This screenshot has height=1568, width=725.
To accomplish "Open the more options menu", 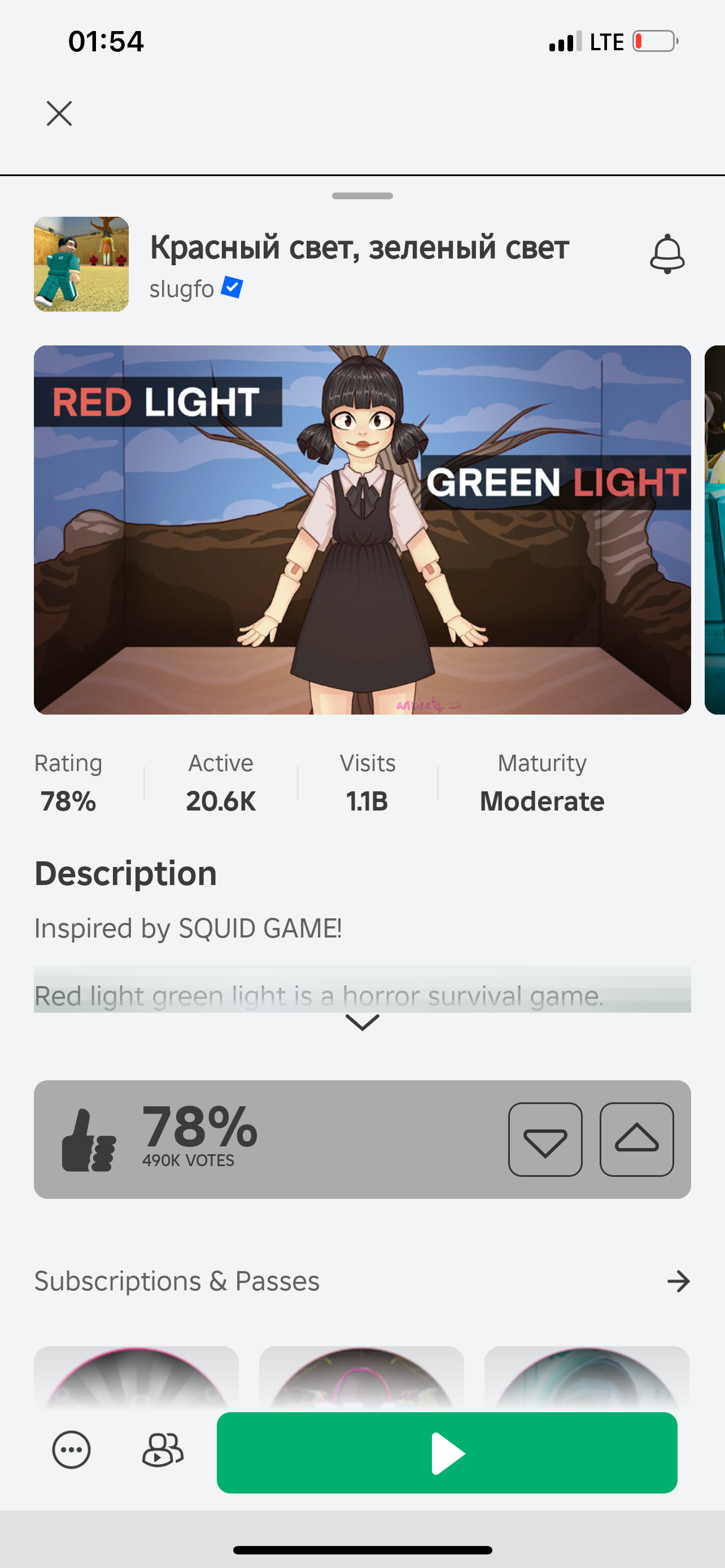I will 71,1450.
